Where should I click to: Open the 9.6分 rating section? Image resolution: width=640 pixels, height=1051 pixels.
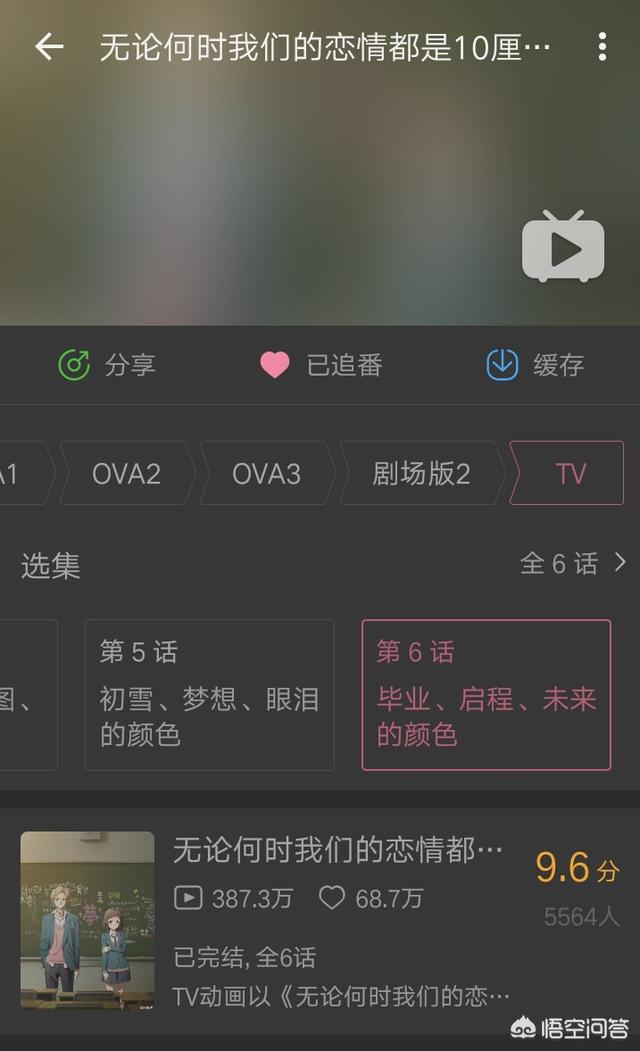pyautogui.click(x=577, y=885)
